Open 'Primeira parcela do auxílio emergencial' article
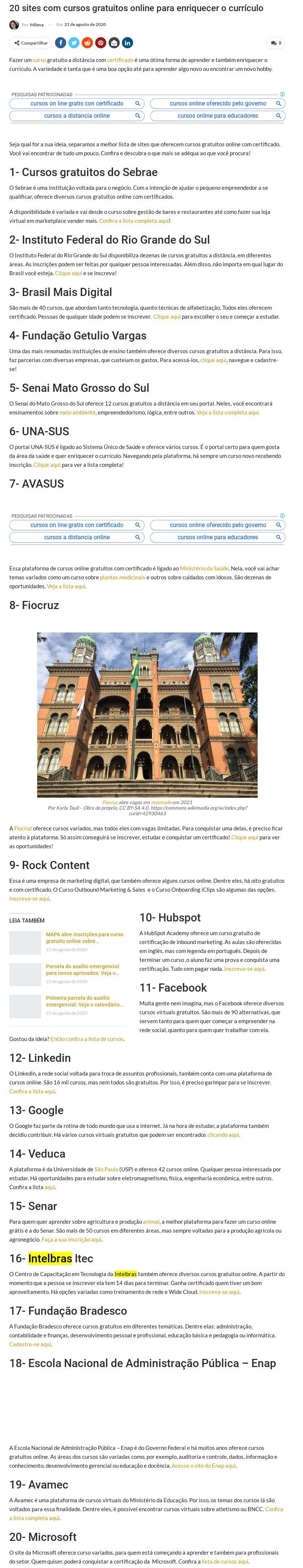303x1568 pixels. [84, 1001]
